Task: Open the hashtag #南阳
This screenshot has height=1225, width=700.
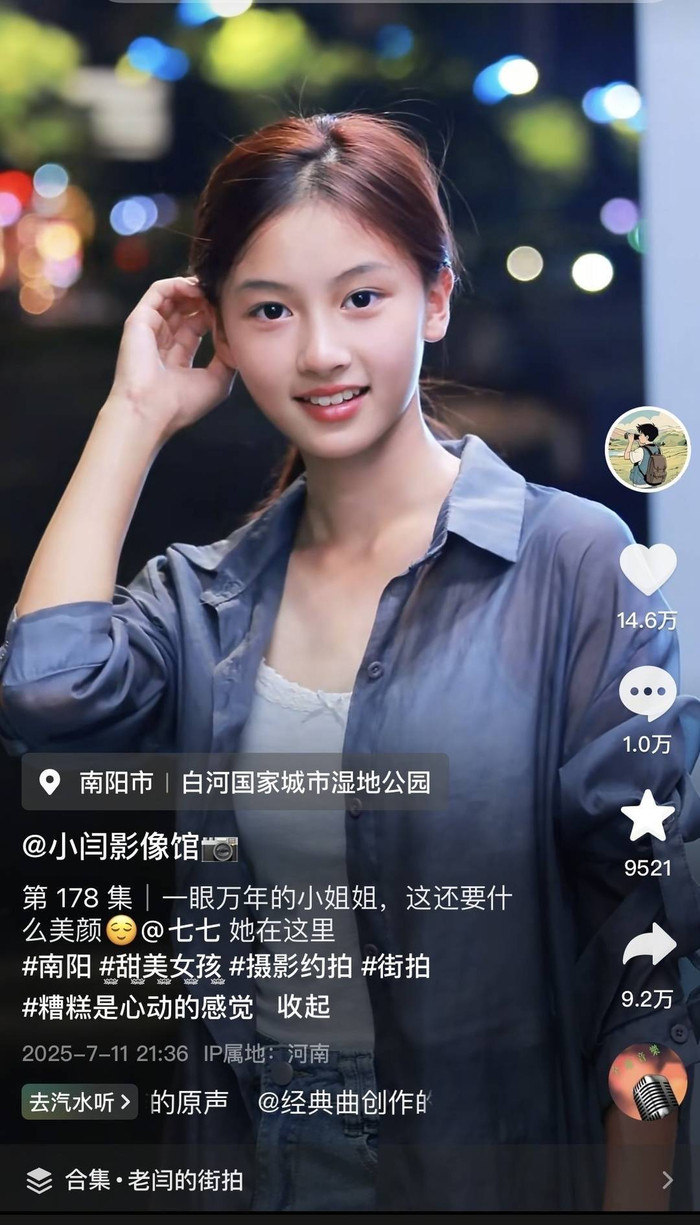Action: pos(57,967)
